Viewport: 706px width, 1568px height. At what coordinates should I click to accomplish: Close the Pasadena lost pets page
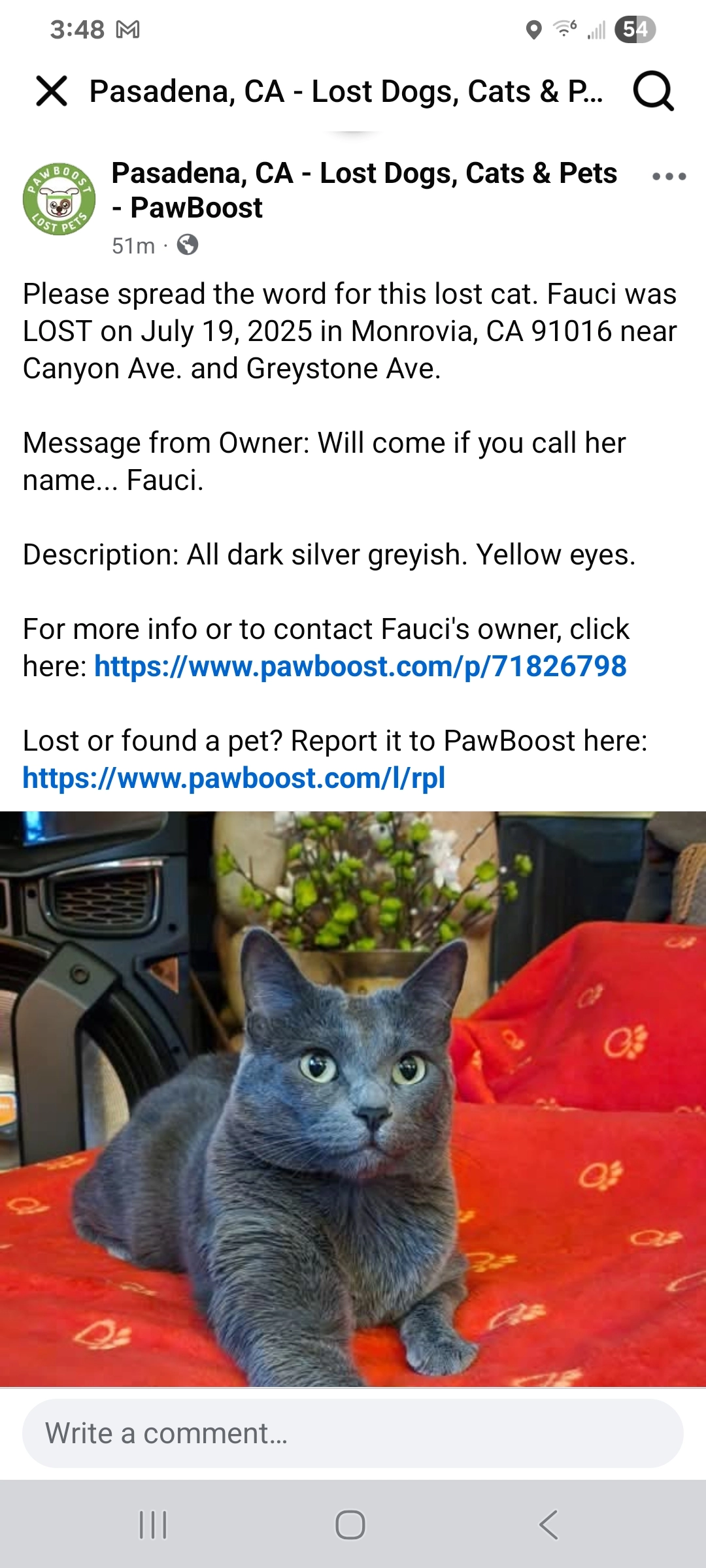[x=52, y=91]
